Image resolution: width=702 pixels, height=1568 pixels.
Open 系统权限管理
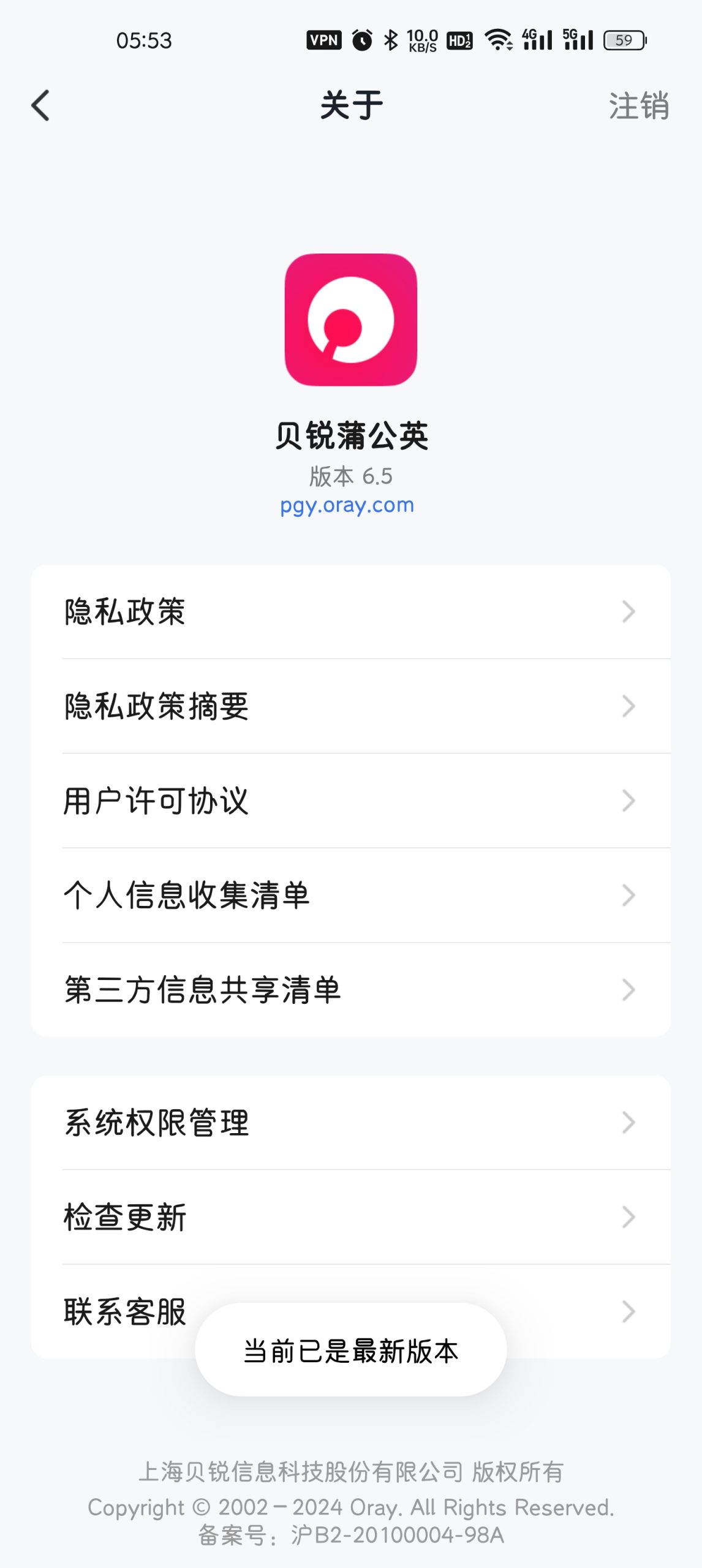pos(350,1123)
